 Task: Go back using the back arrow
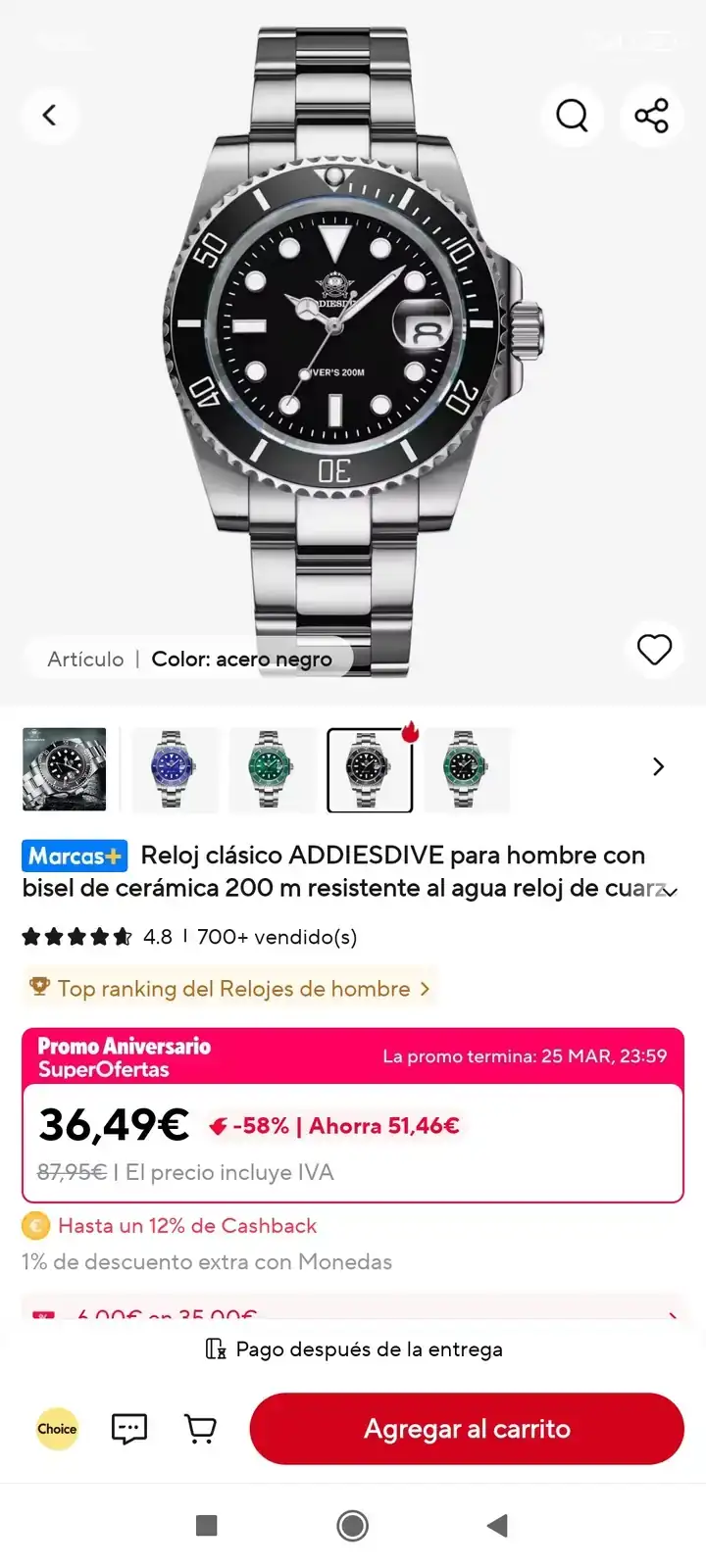tap(50, 115)
